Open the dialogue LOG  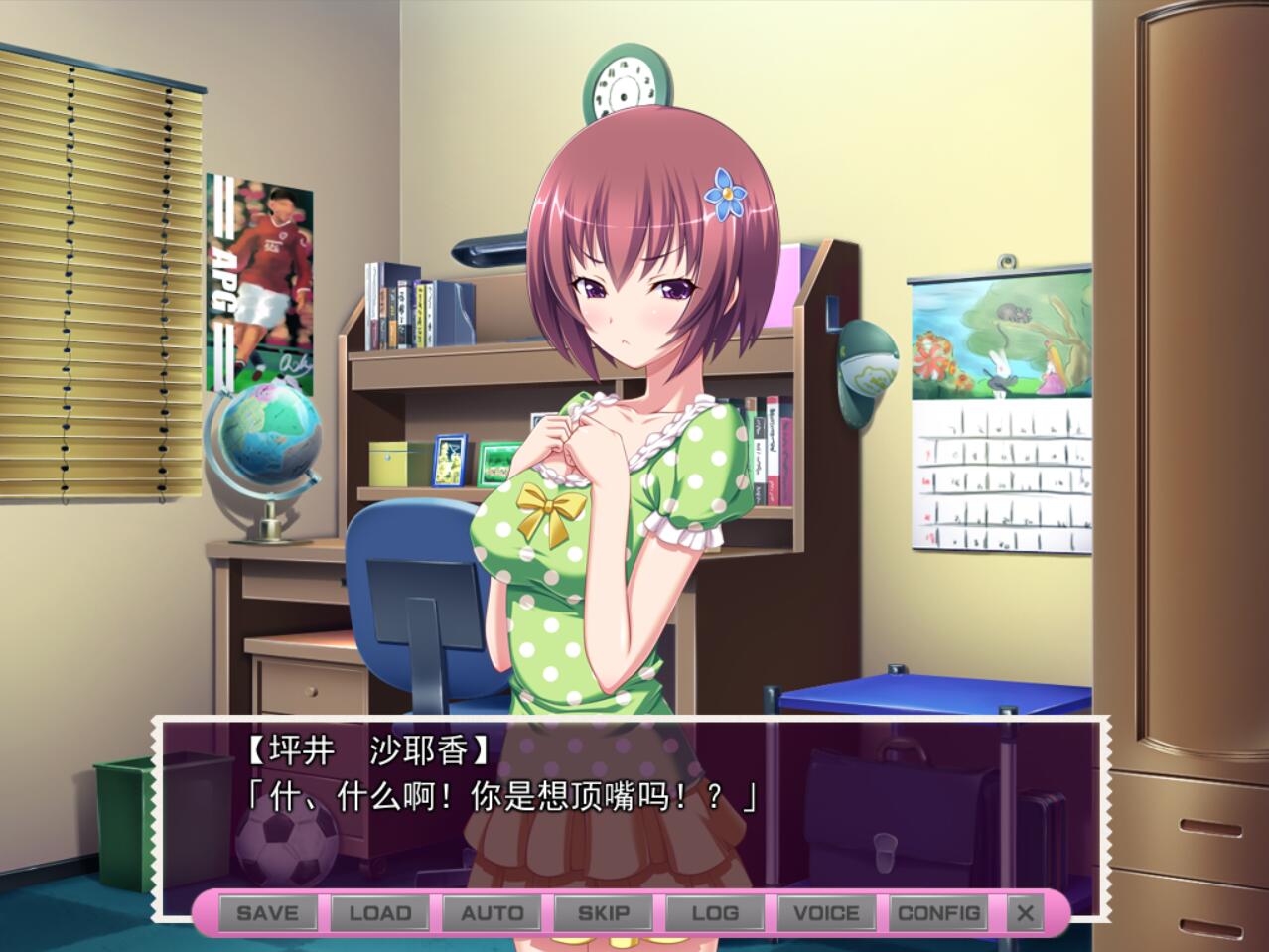point(715,913)
